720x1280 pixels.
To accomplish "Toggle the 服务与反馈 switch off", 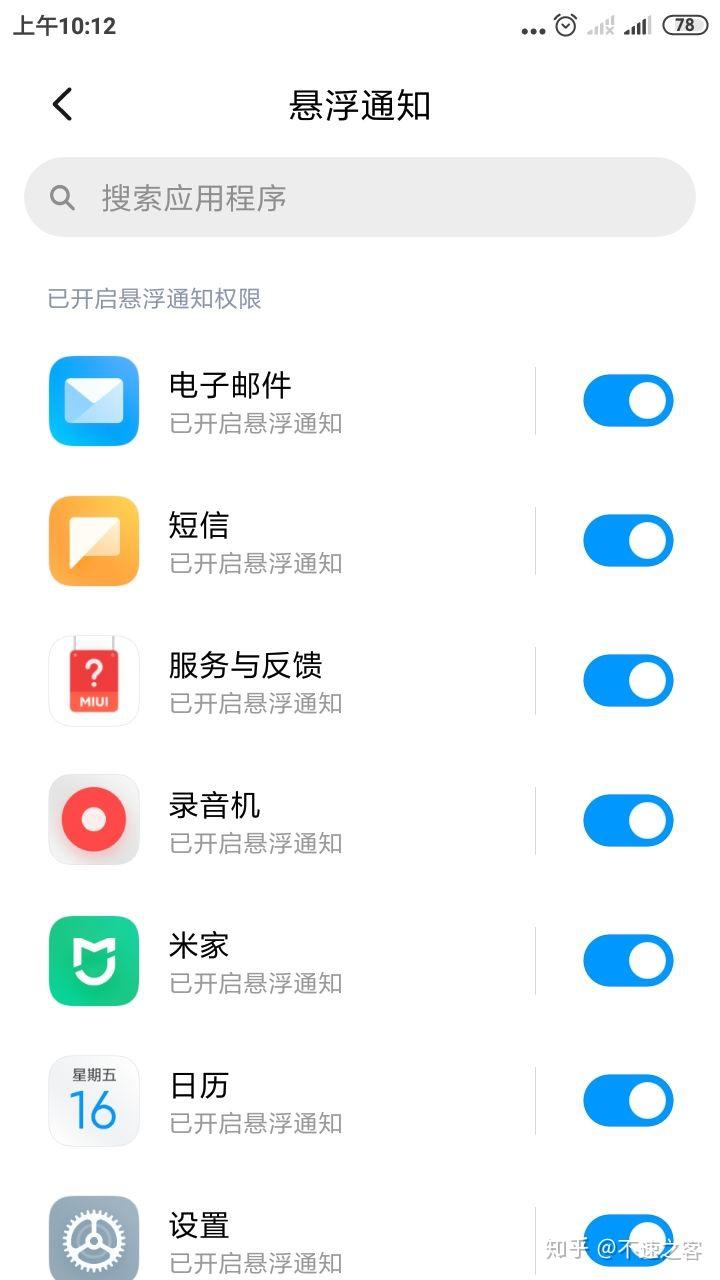I will [628, 681].
